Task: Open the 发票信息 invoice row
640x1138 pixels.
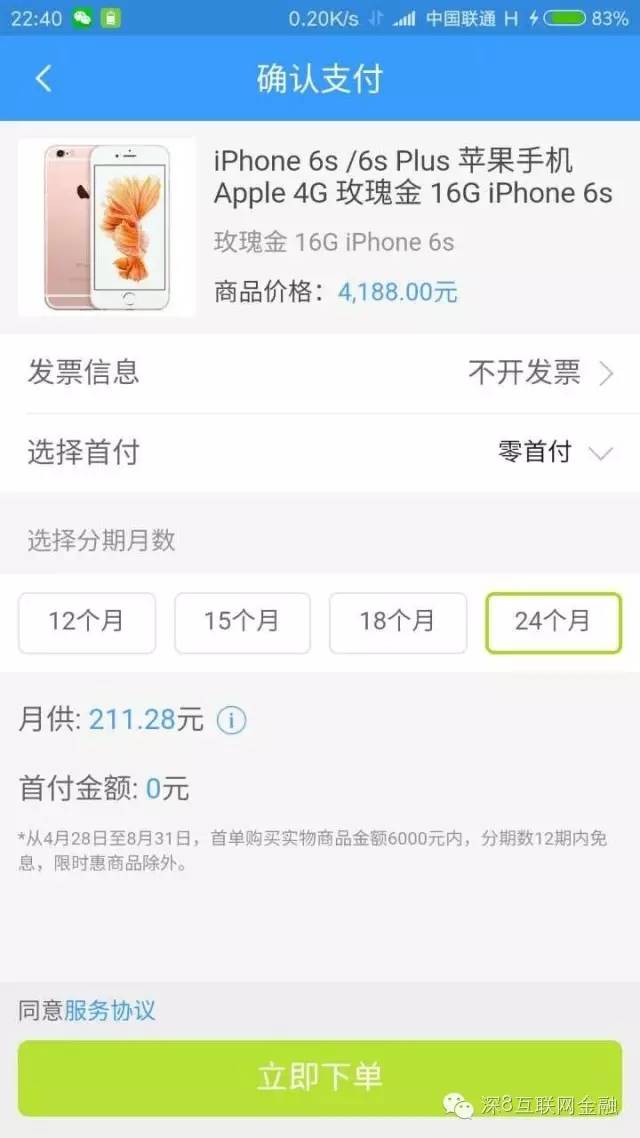Action: tap(320, 374)
